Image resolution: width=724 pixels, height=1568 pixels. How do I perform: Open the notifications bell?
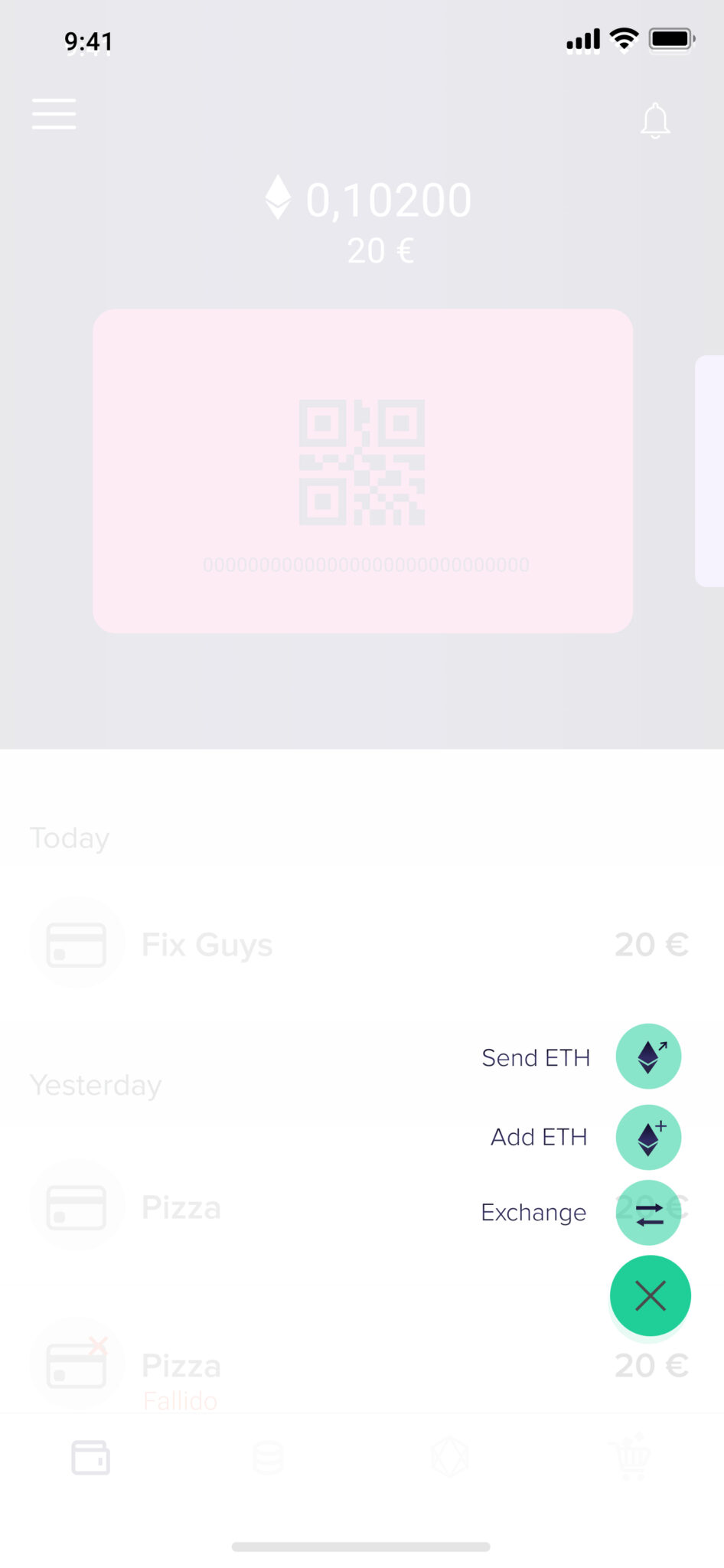coord(655,121)
